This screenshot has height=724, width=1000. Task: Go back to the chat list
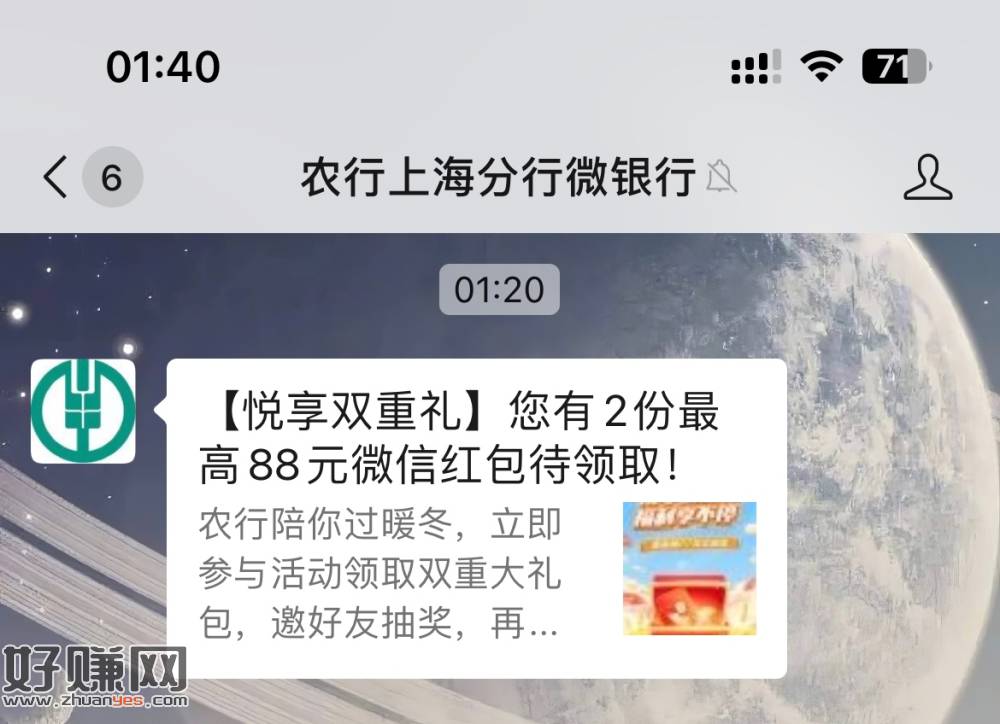click(56, 178)
